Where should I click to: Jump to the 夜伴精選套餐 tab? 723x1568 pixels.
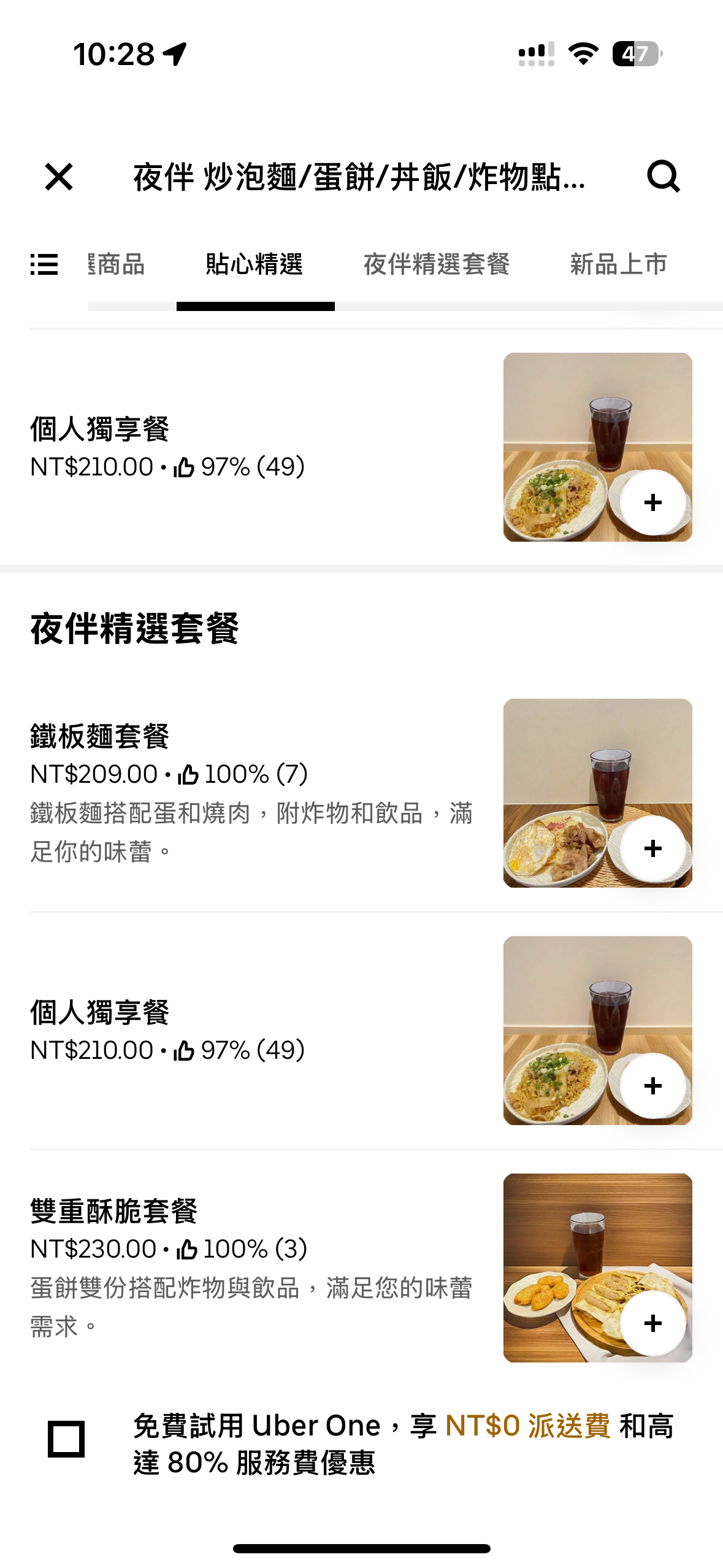437,264
